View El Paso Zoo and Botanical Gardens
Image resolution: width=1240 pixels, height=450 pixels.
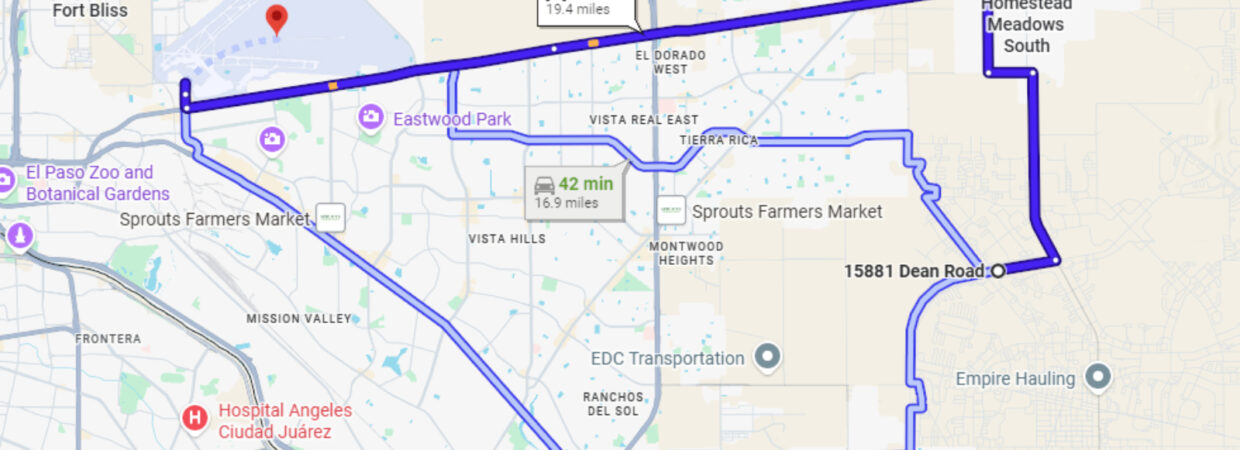[x=6, y=181]
